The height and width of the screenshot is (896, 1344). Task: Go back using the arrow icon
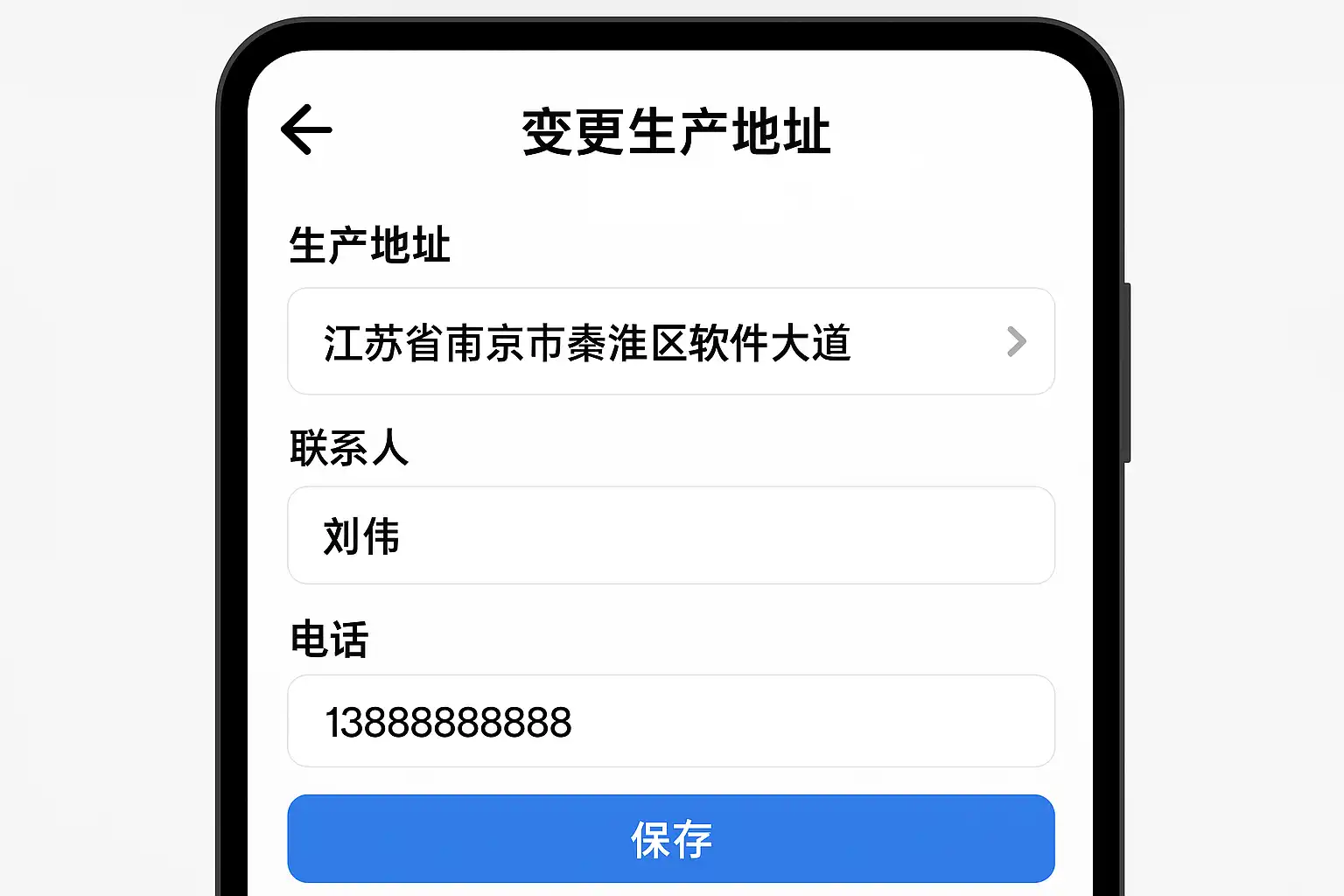click(306, 129)
